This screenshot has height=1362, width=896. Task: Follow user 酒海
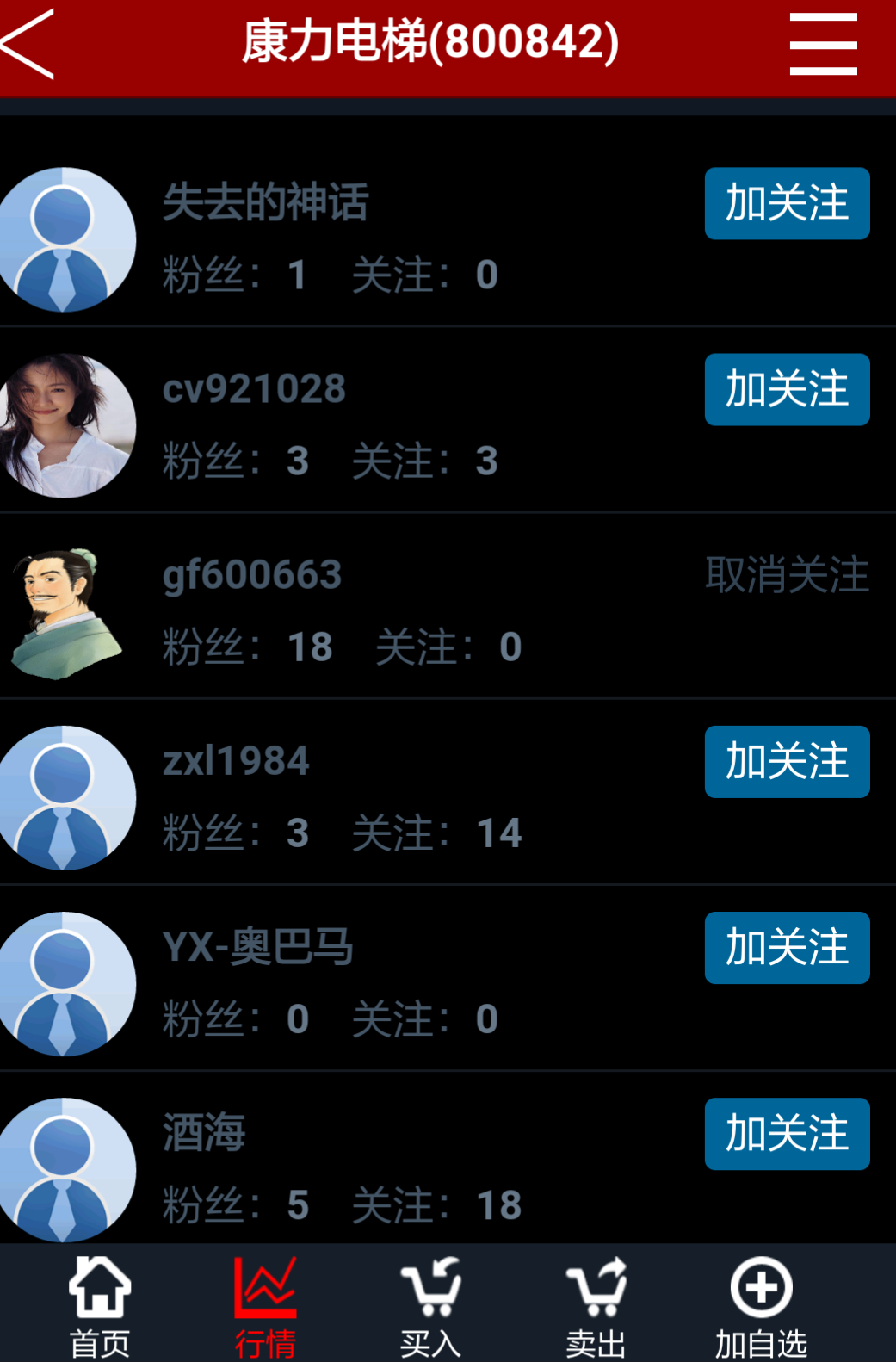[787, 1133]
